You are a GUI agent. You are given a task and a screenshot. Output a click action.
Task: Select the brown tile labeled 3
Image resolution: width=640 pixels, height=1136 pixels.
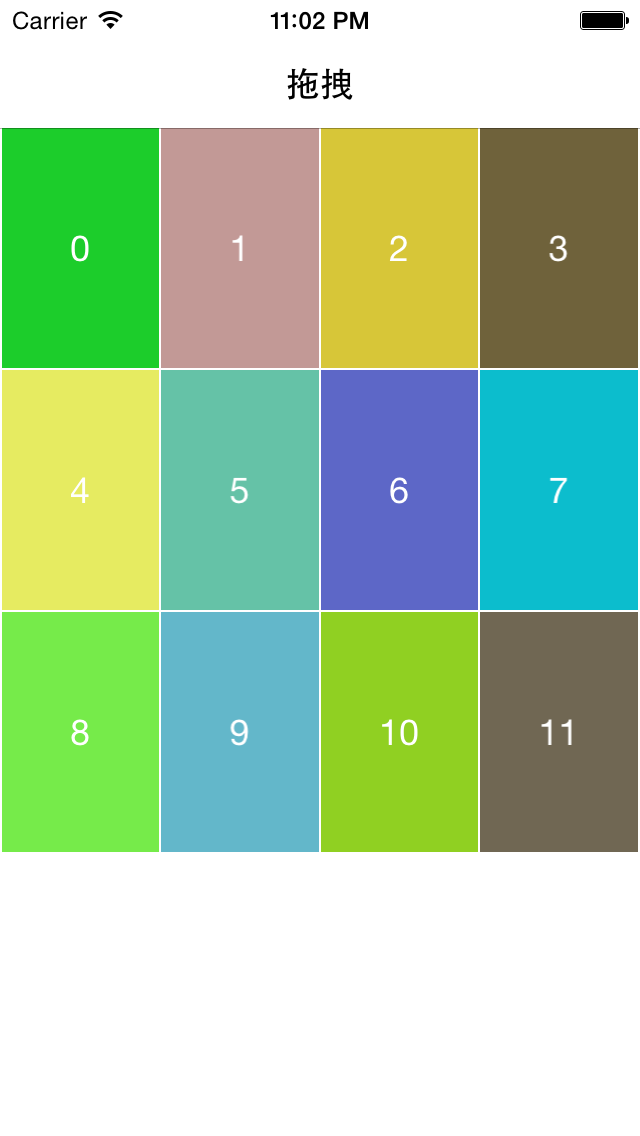[x=558, y=248]
